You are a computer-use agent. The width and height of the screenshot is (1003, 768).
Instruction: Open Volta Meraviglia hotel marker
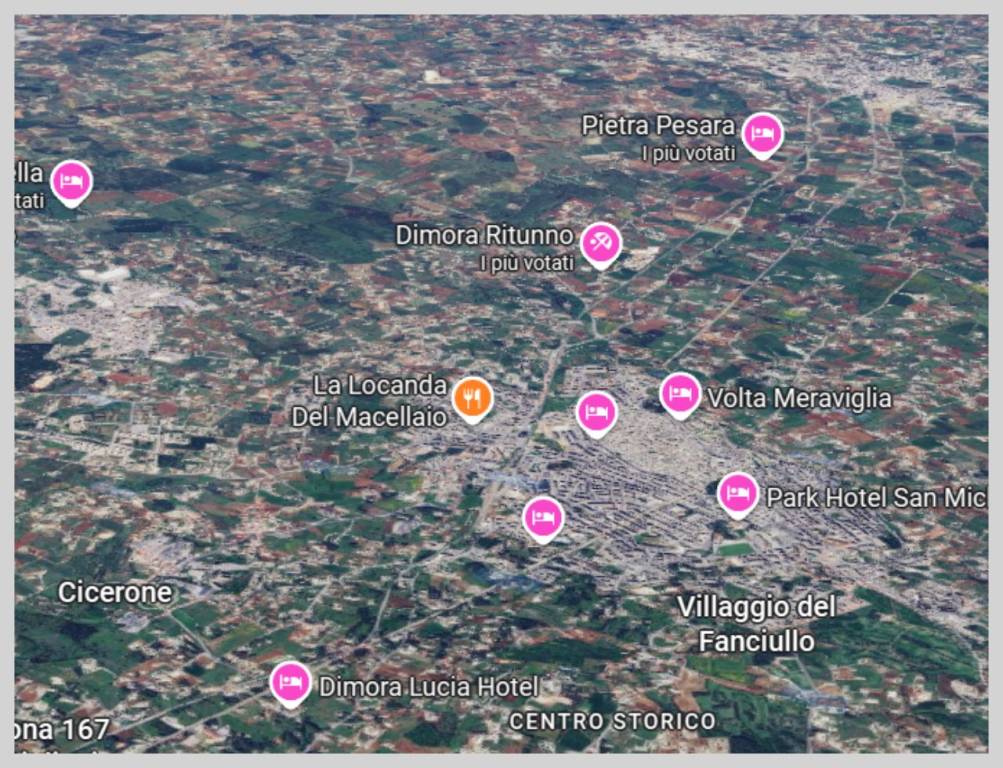(x=681, y=394)
